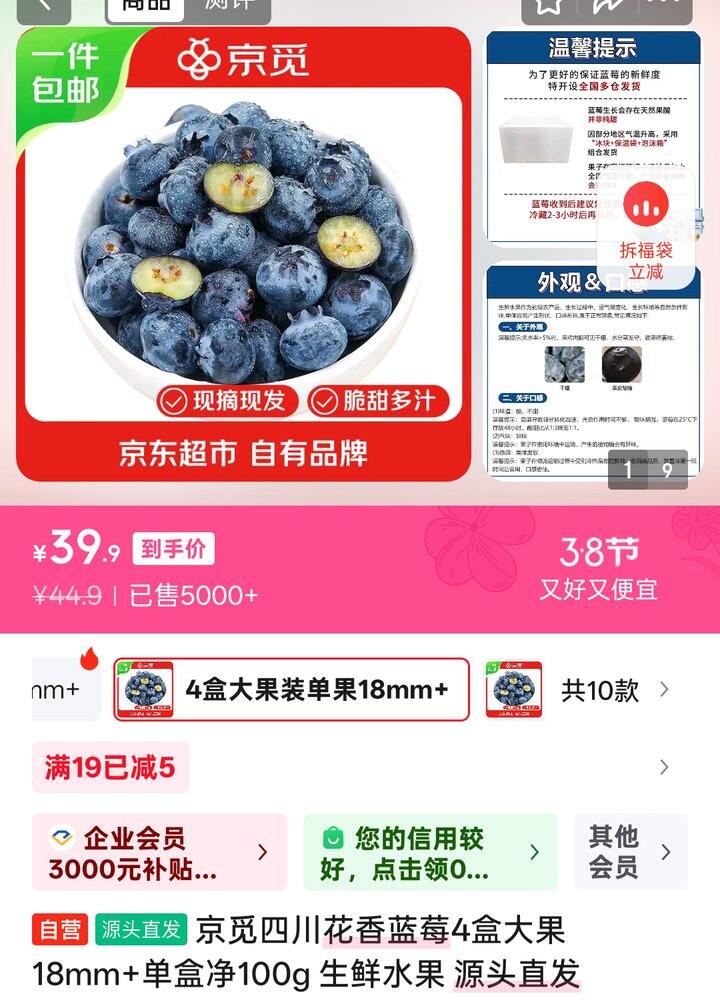Open the 3·8节 又好又便宜 promotion banner

[598, 570]
